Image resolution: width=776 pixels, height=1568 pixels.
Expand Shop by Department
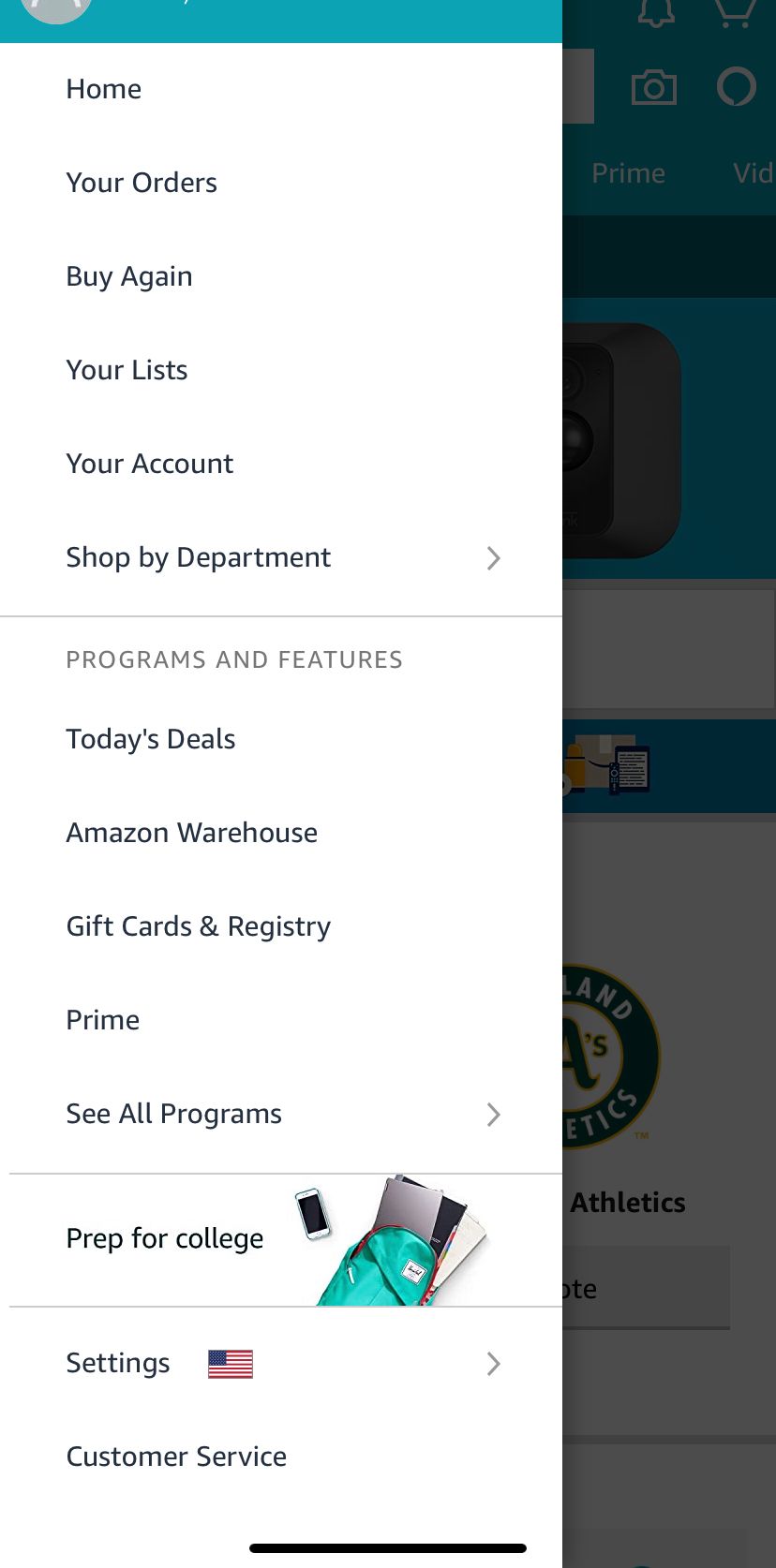(281, 557)
